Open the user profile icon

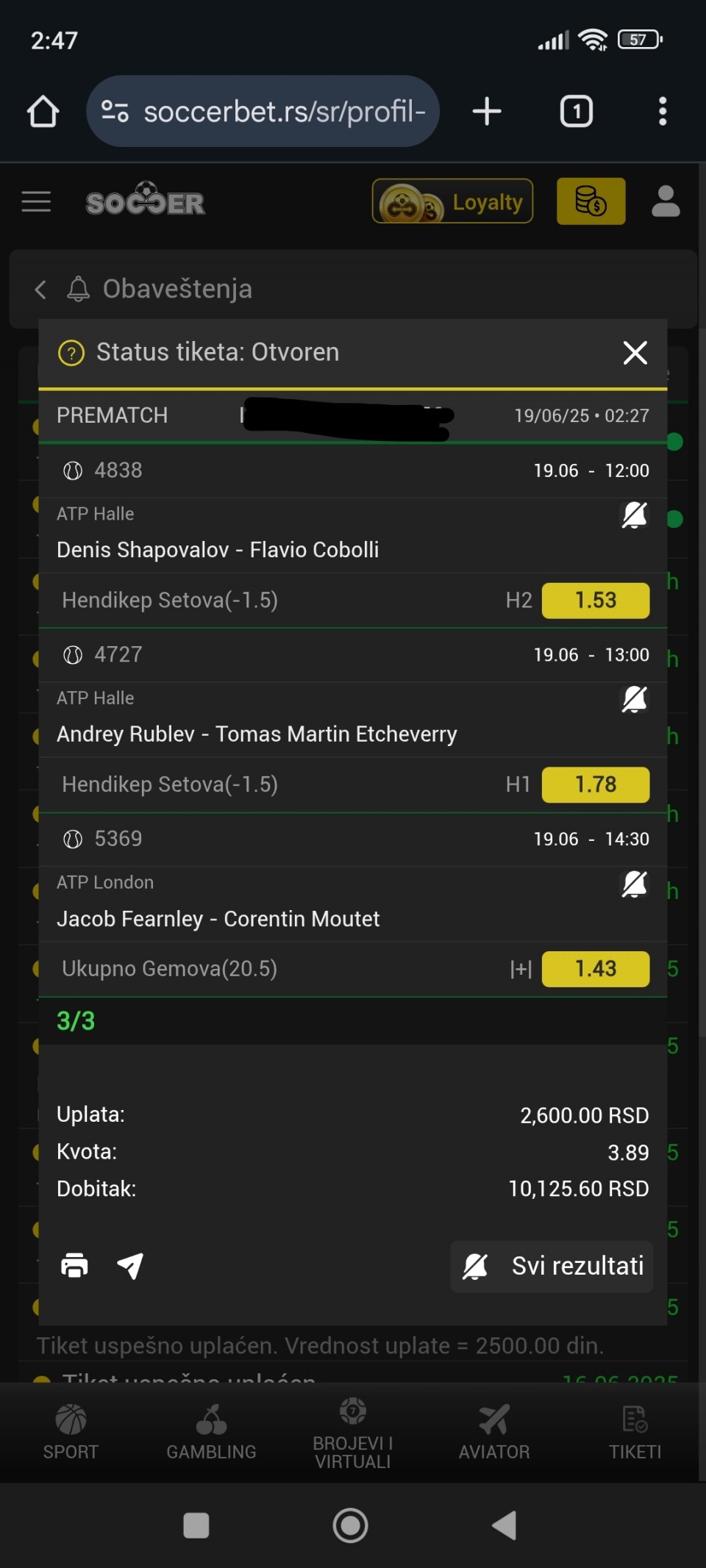point(666,201)
